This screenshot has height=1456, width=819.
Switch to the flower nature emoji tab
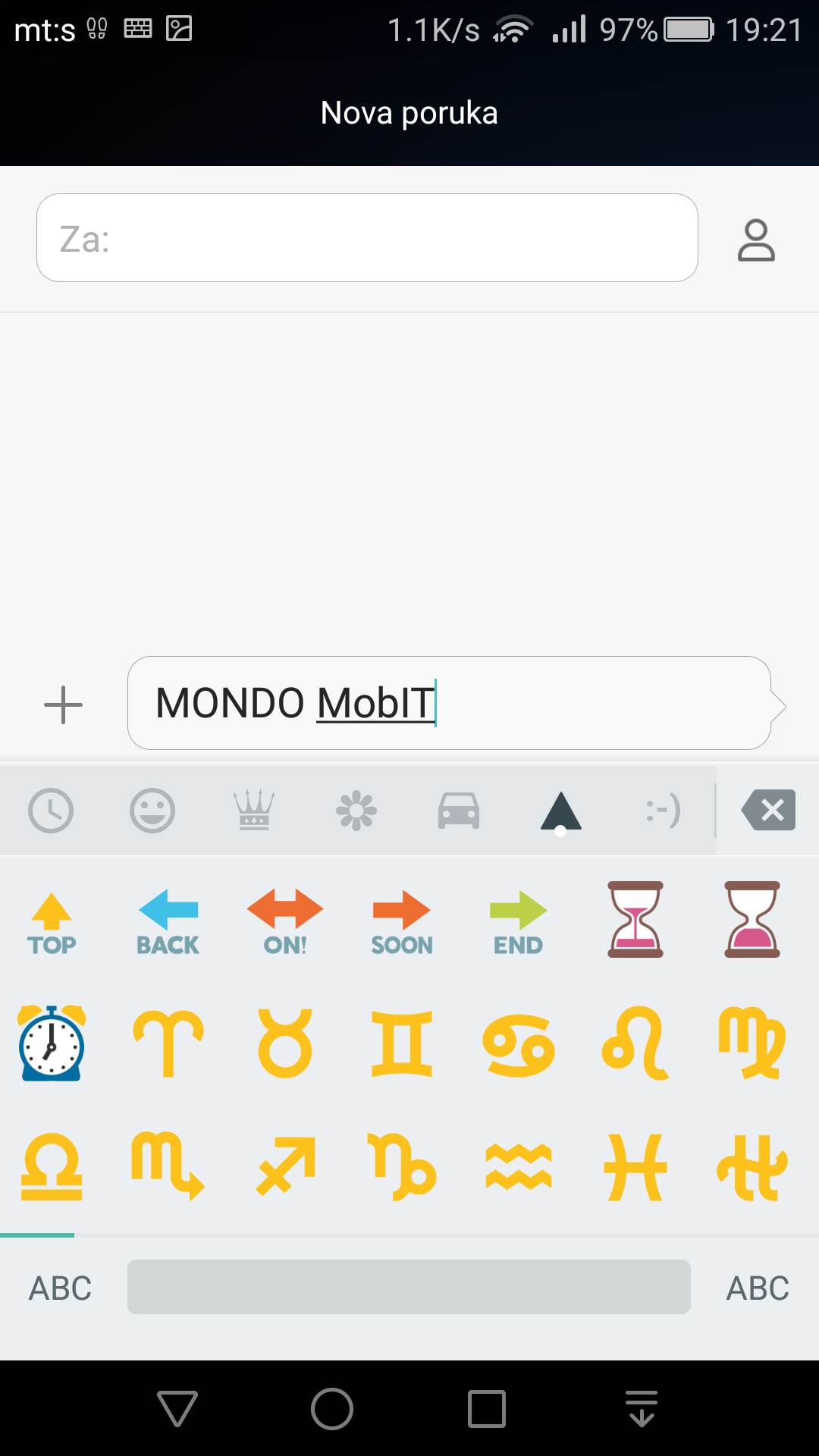[x=356, y=811]
